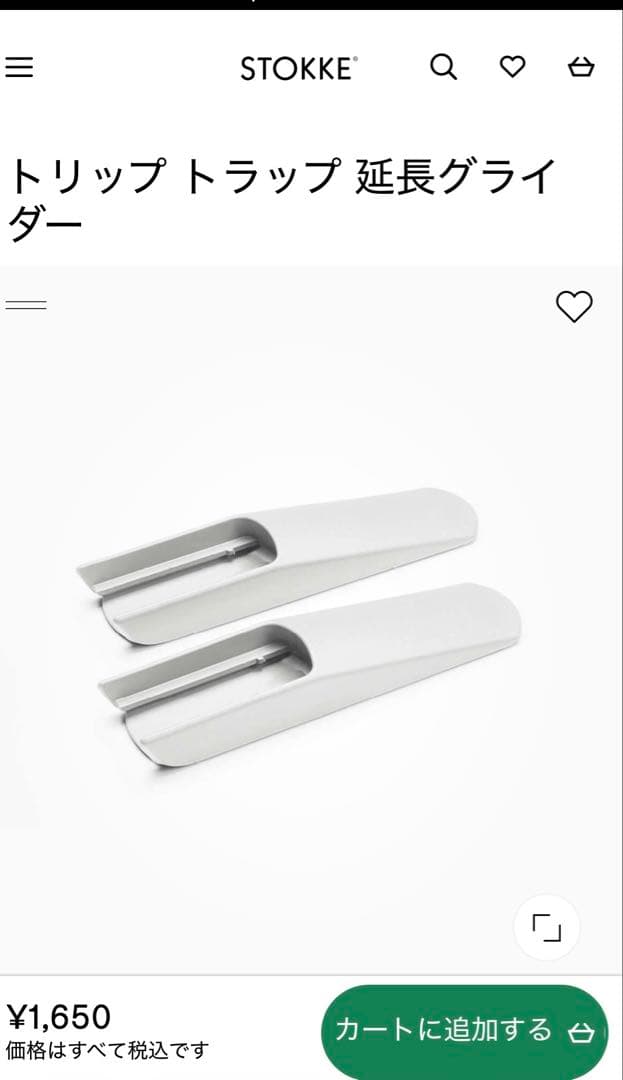
Task: Open the search magnifier
Action: (443, 68)
